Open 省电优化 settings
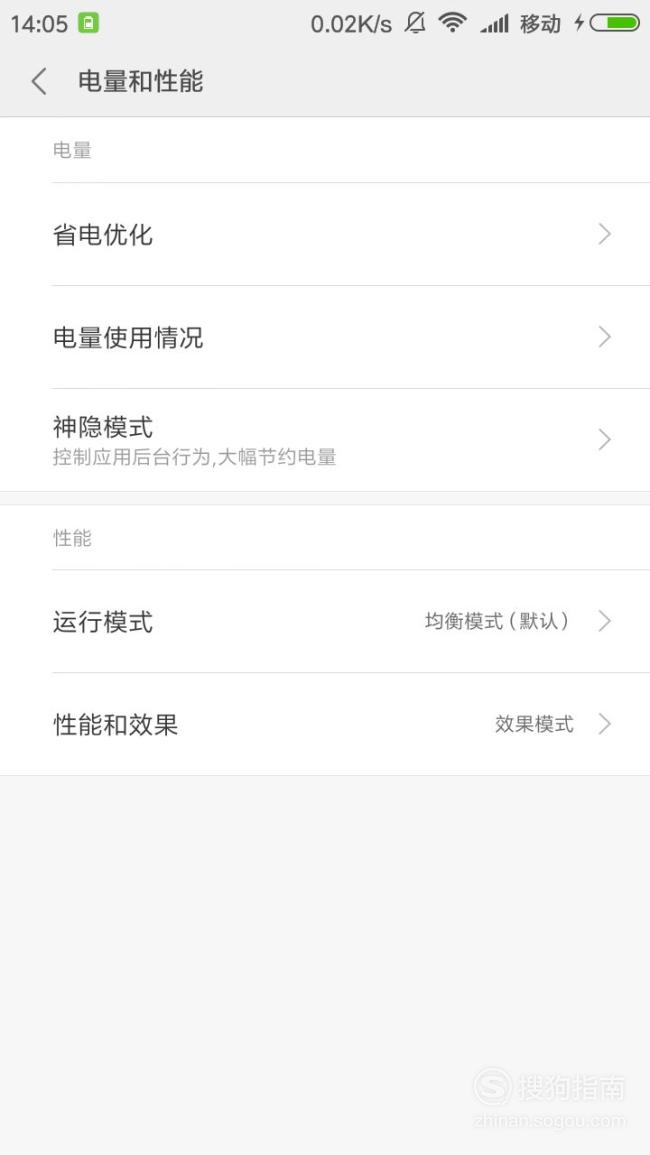The width and height of the screenshot is (650, 1155). click(325, 234)
